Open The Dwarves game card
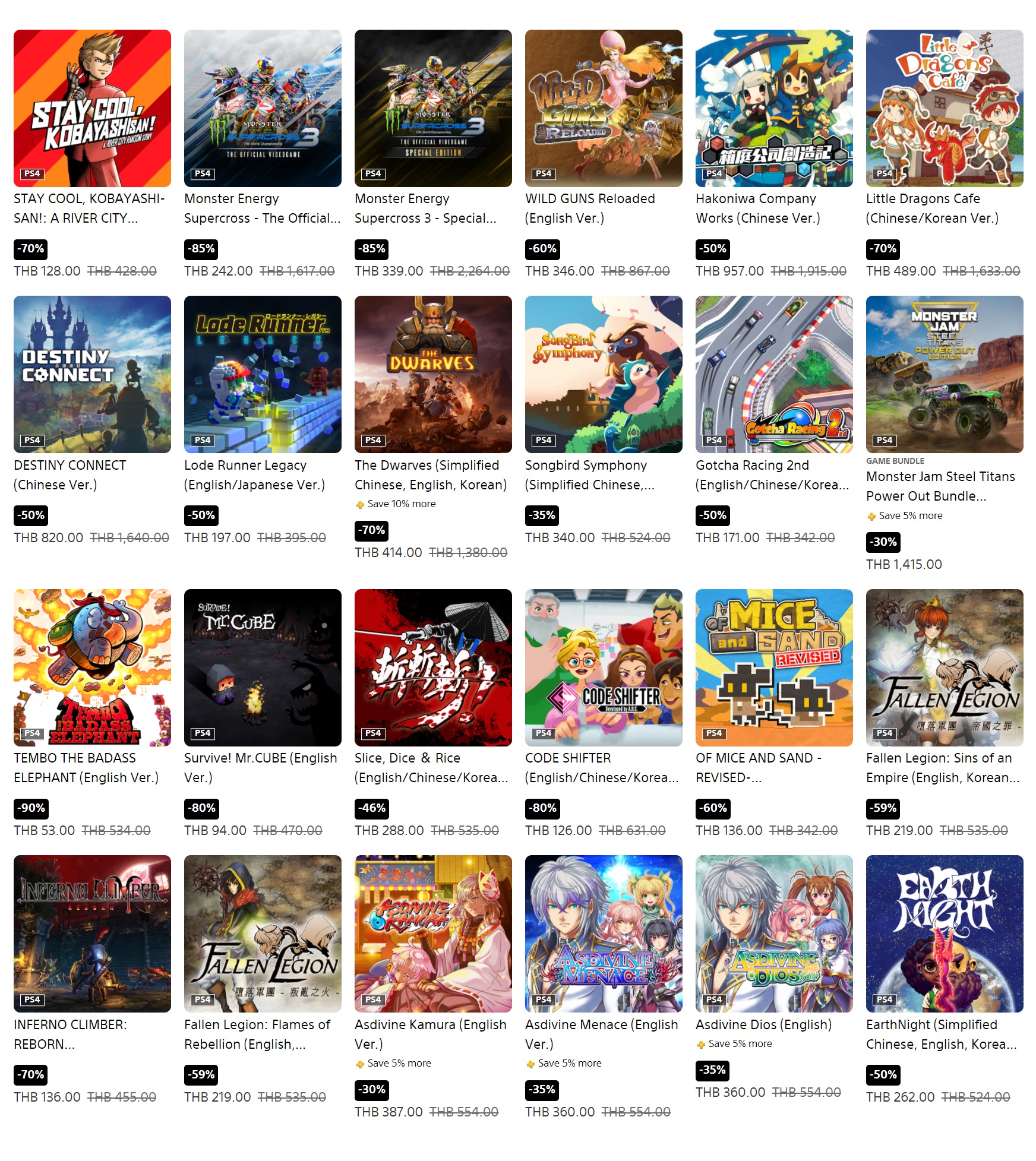Screen dimensions: 1036x1161 click(433, 374)
